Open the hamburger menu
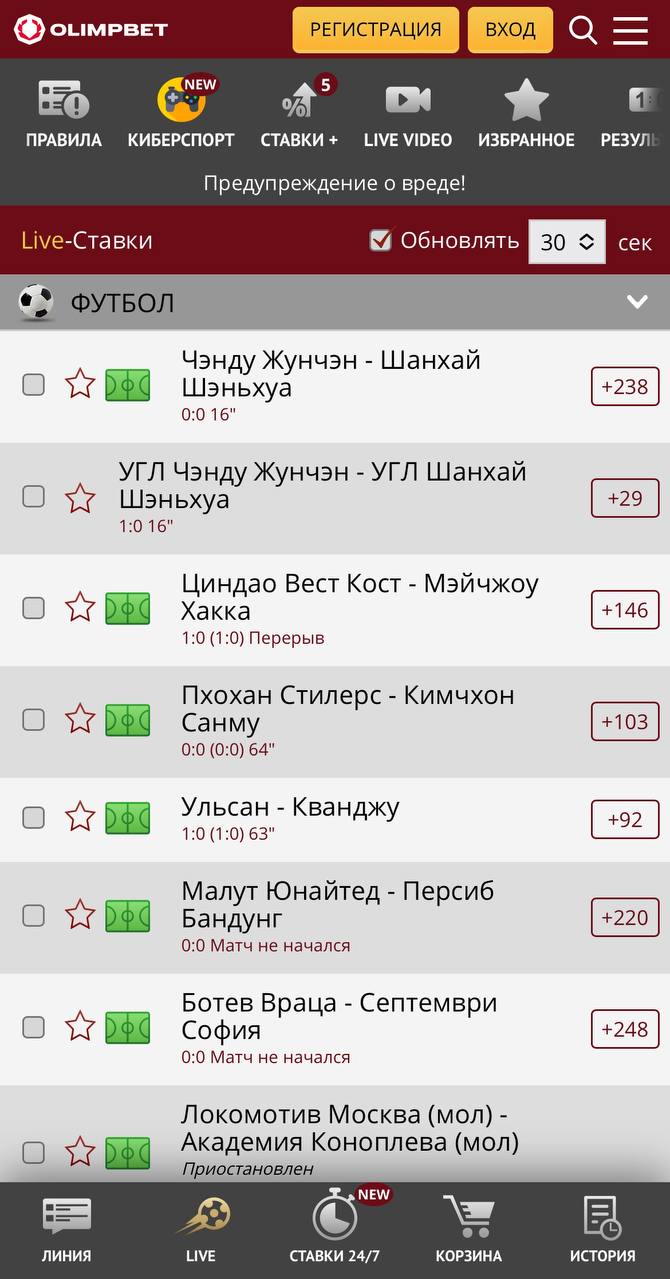The image size is (670, 1279). 630,30
